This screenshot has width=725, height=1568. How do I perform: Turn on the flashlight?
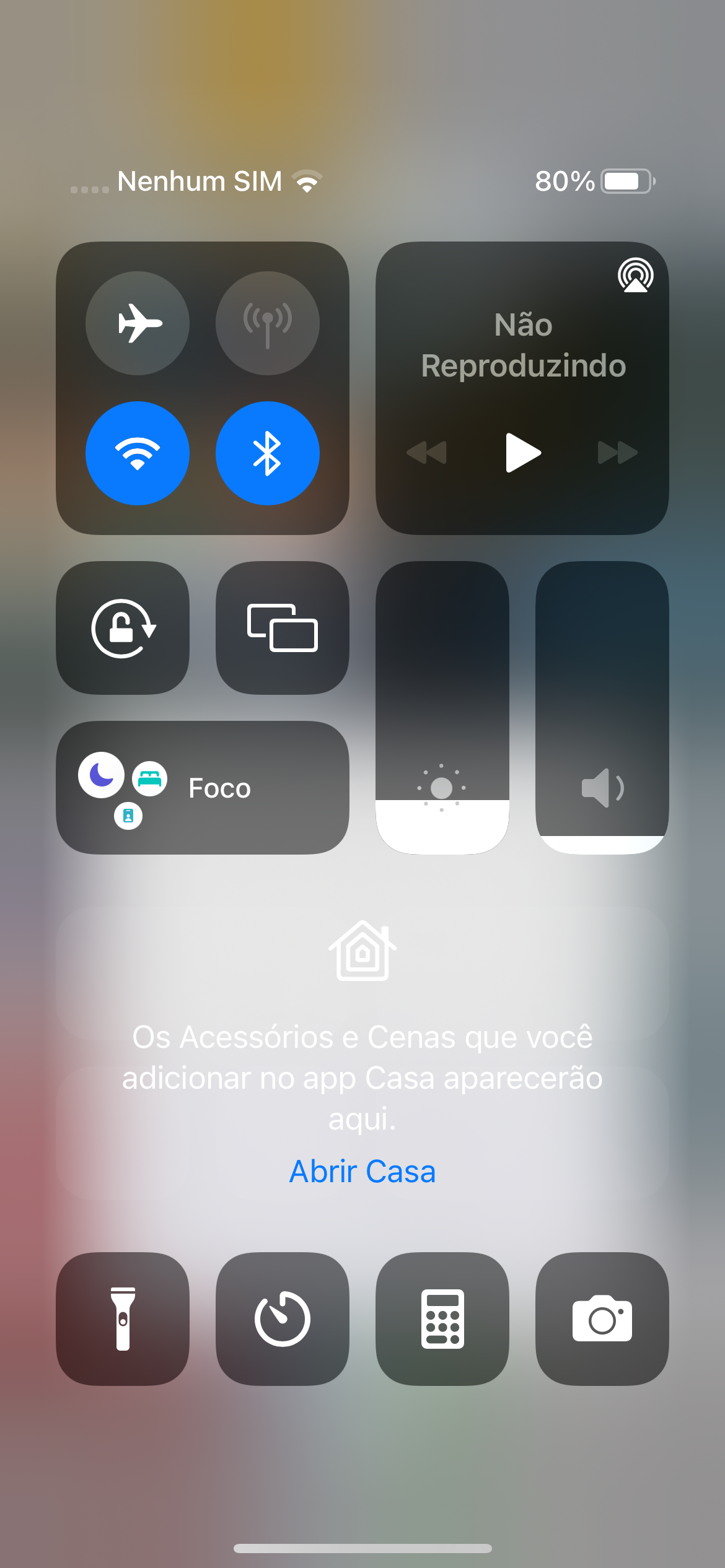[123, 1319]
